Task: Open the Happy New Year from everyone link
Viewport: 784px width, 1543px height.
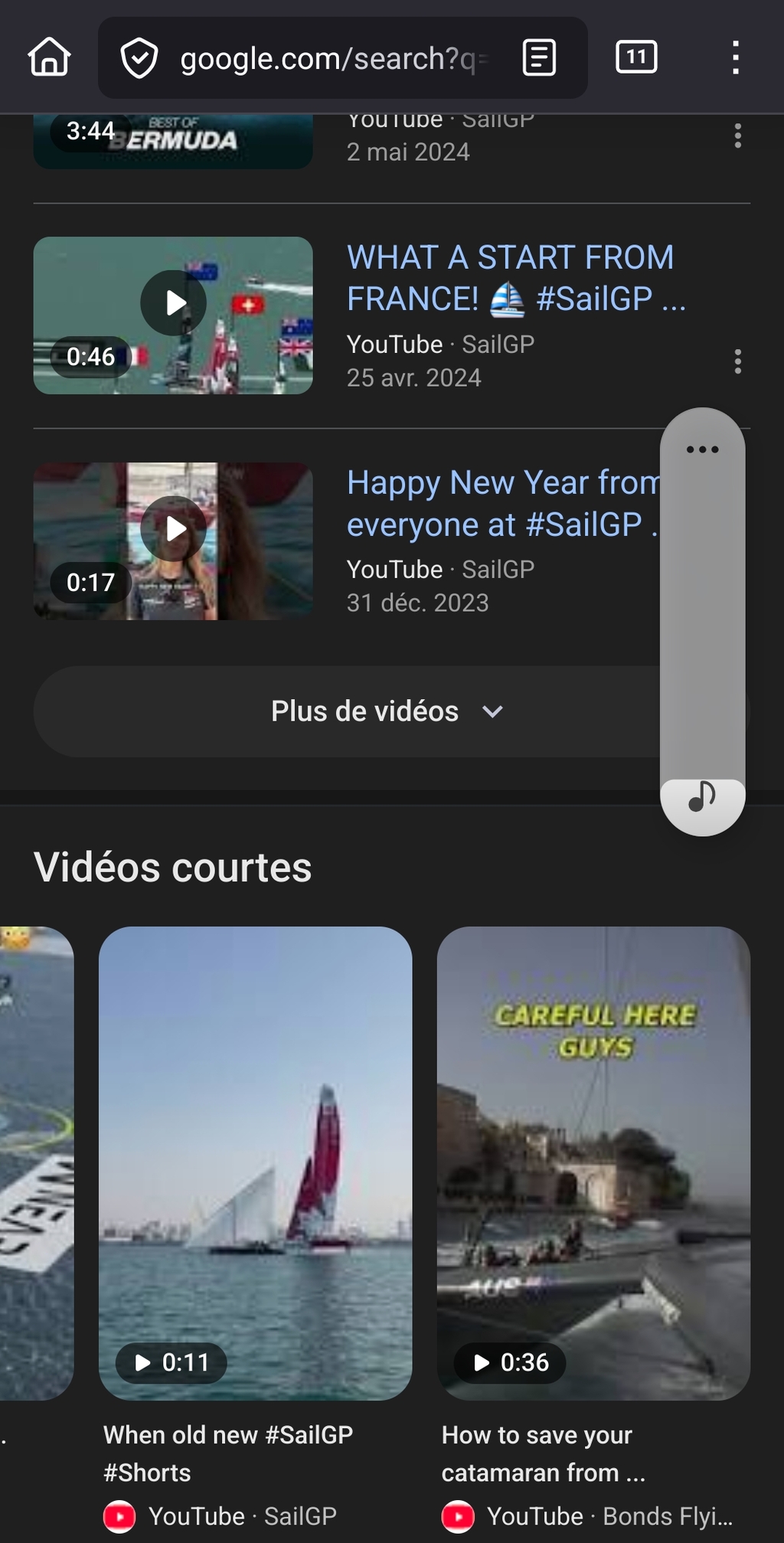Action: click(x=502, y=504)
